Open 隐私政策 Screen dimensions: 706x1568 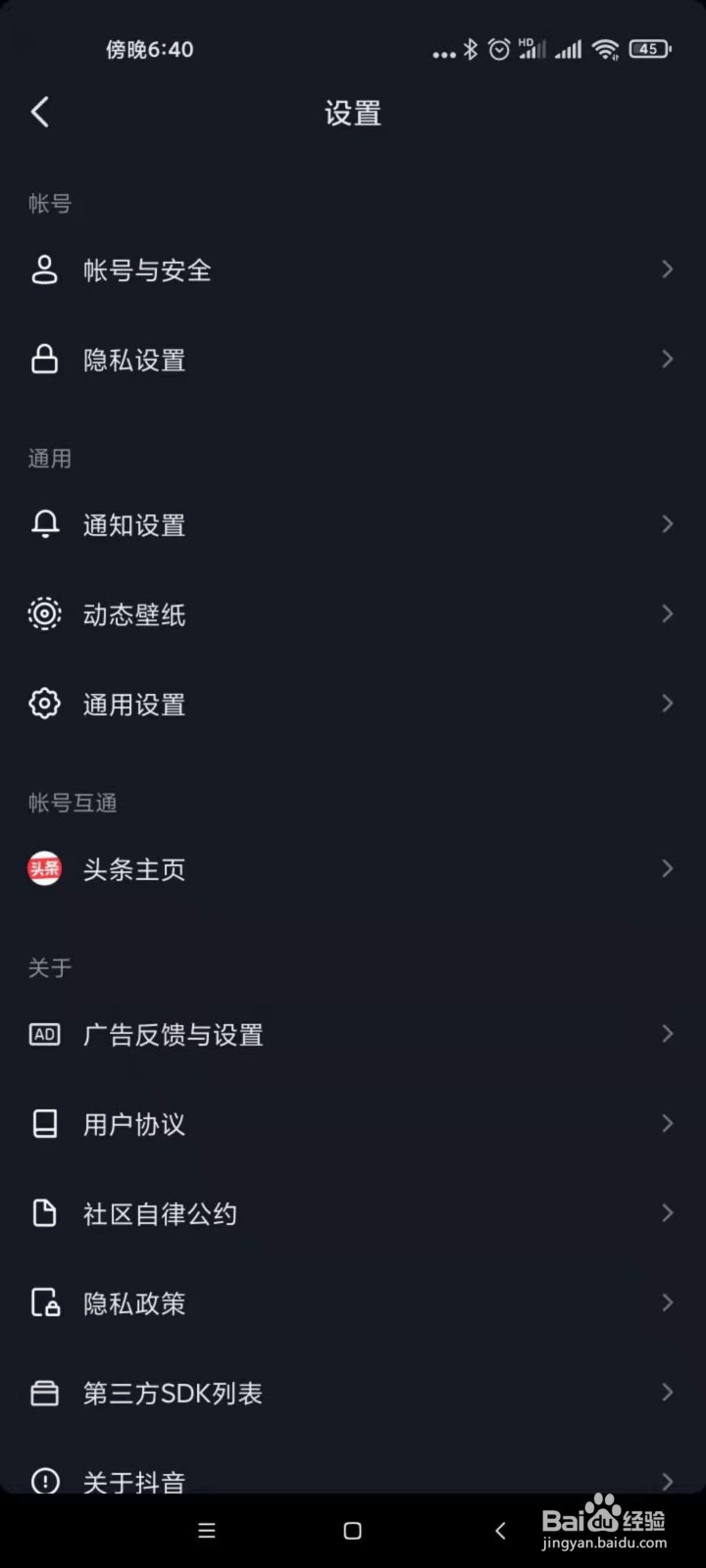[x=353, y=1303]
